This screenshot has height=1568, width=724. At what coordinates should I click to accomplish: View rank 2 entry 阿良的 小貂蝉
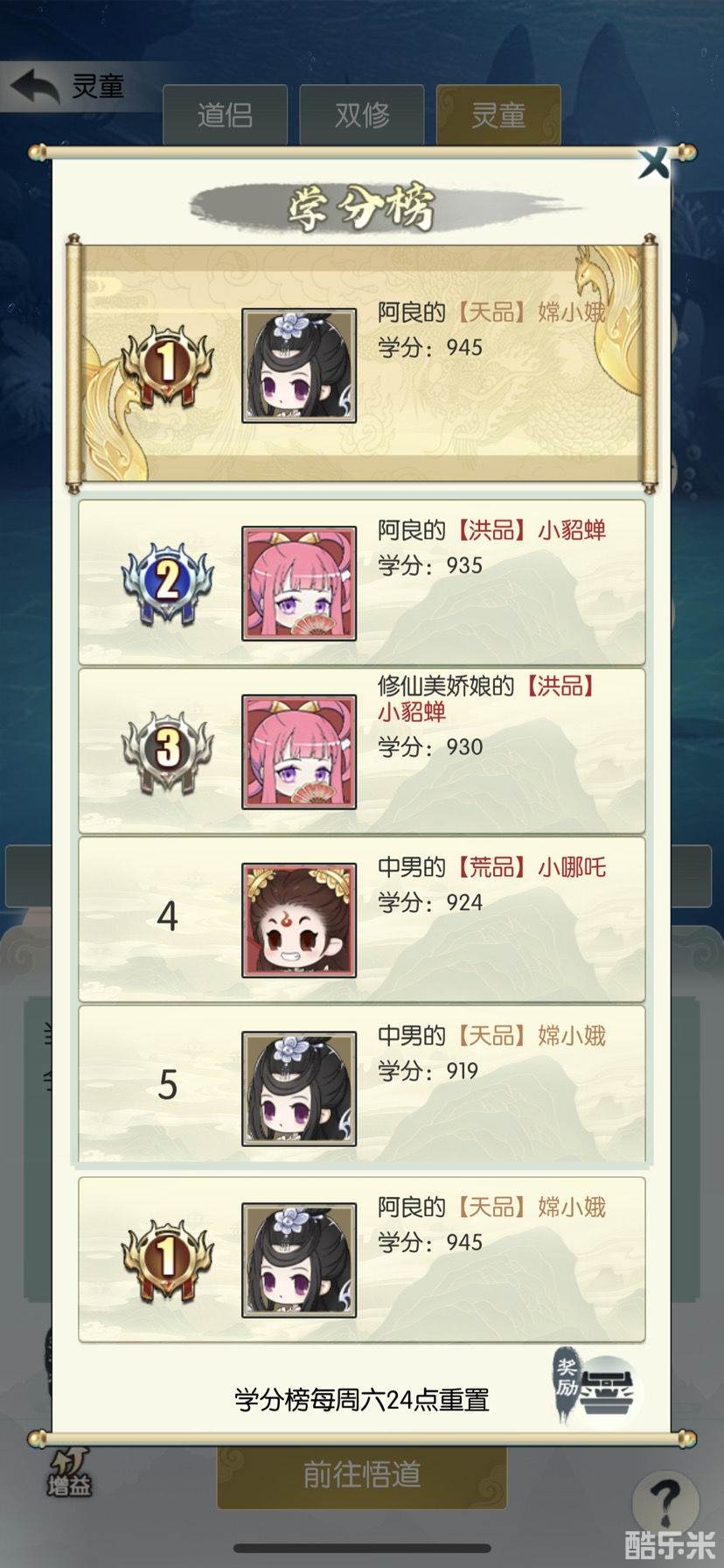click(362, 583)
